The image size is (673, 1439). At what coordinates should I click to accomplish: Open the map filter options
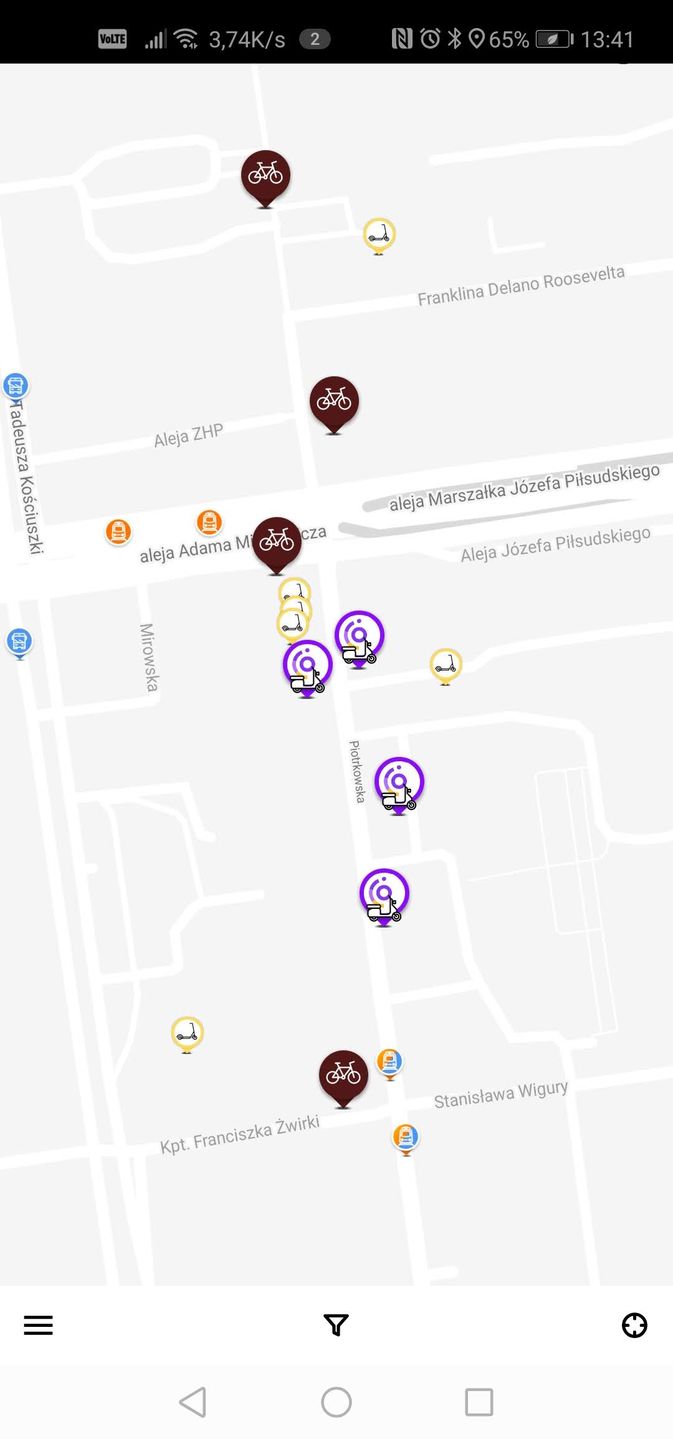tap(336, 1325)
